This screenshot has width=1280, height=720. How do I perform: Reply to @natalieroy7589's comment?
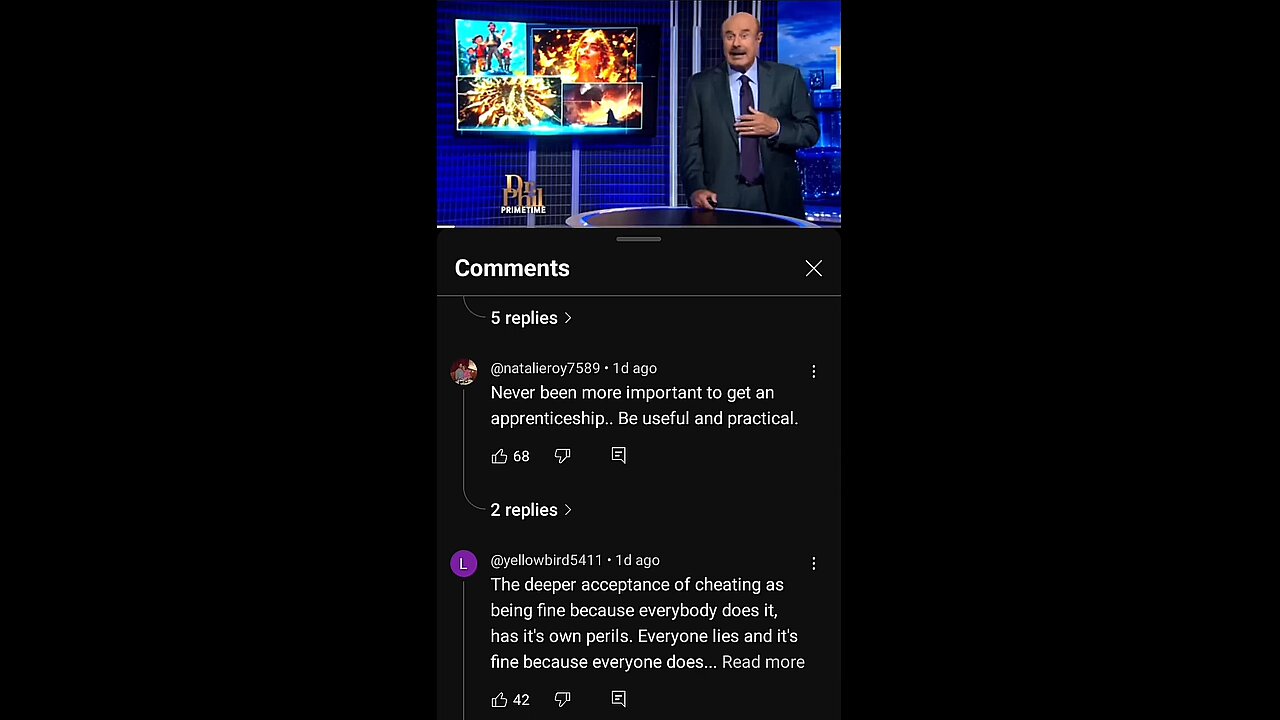point(618,456)
